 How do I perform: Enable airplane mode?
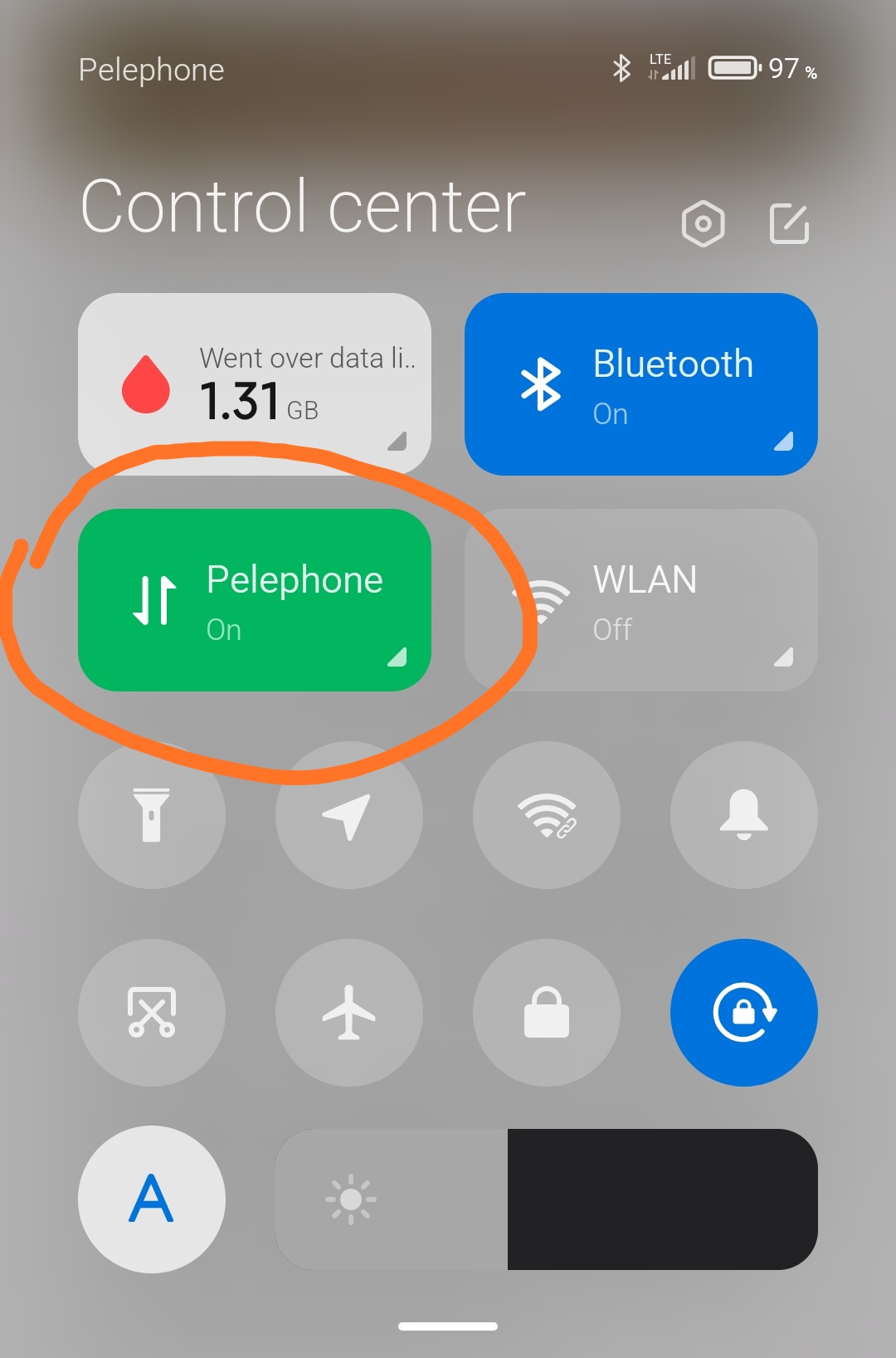coord(349,1013)
